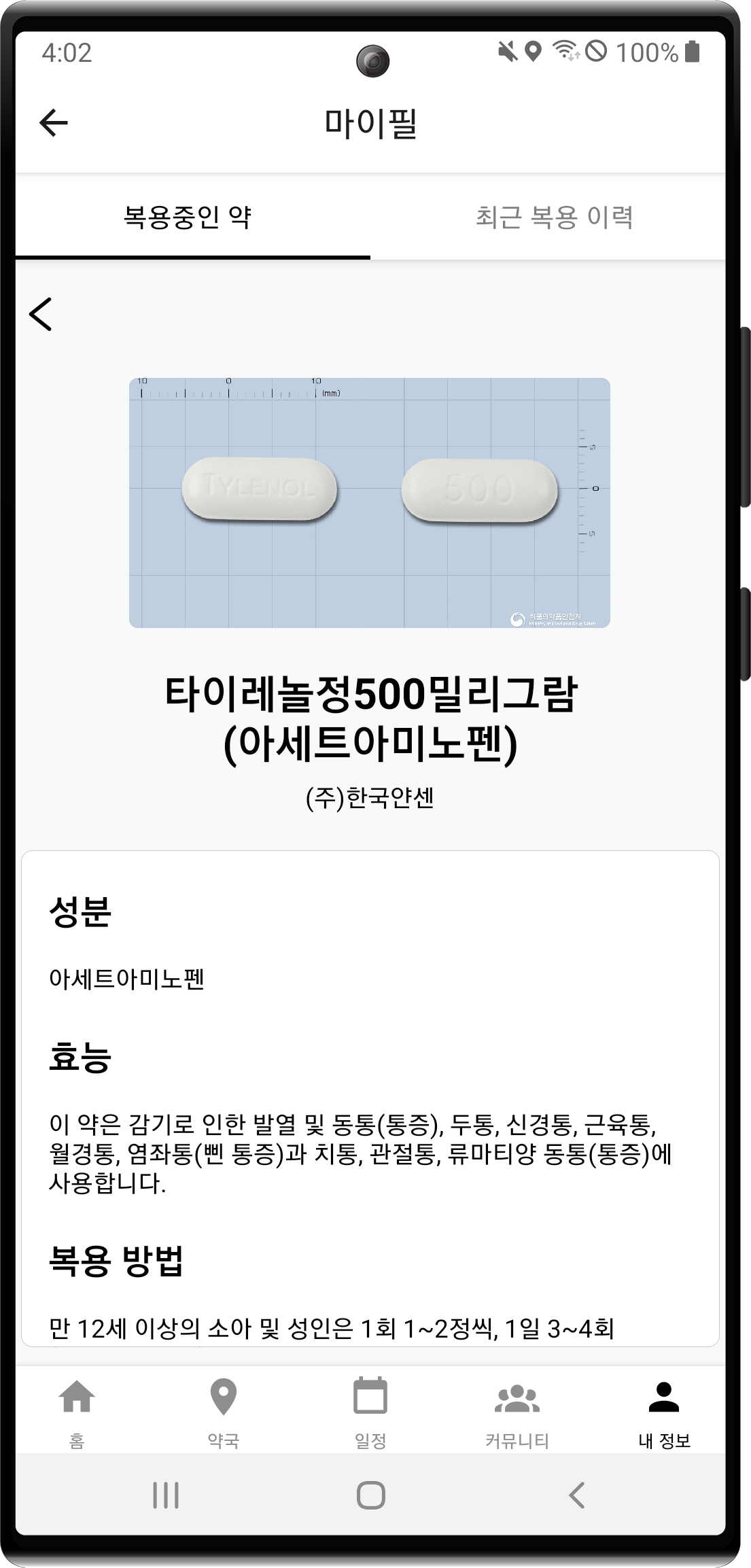
Task: Tap the back arrow in the 마이필 header
Action: pyautogui.click(x=54, y=123)
